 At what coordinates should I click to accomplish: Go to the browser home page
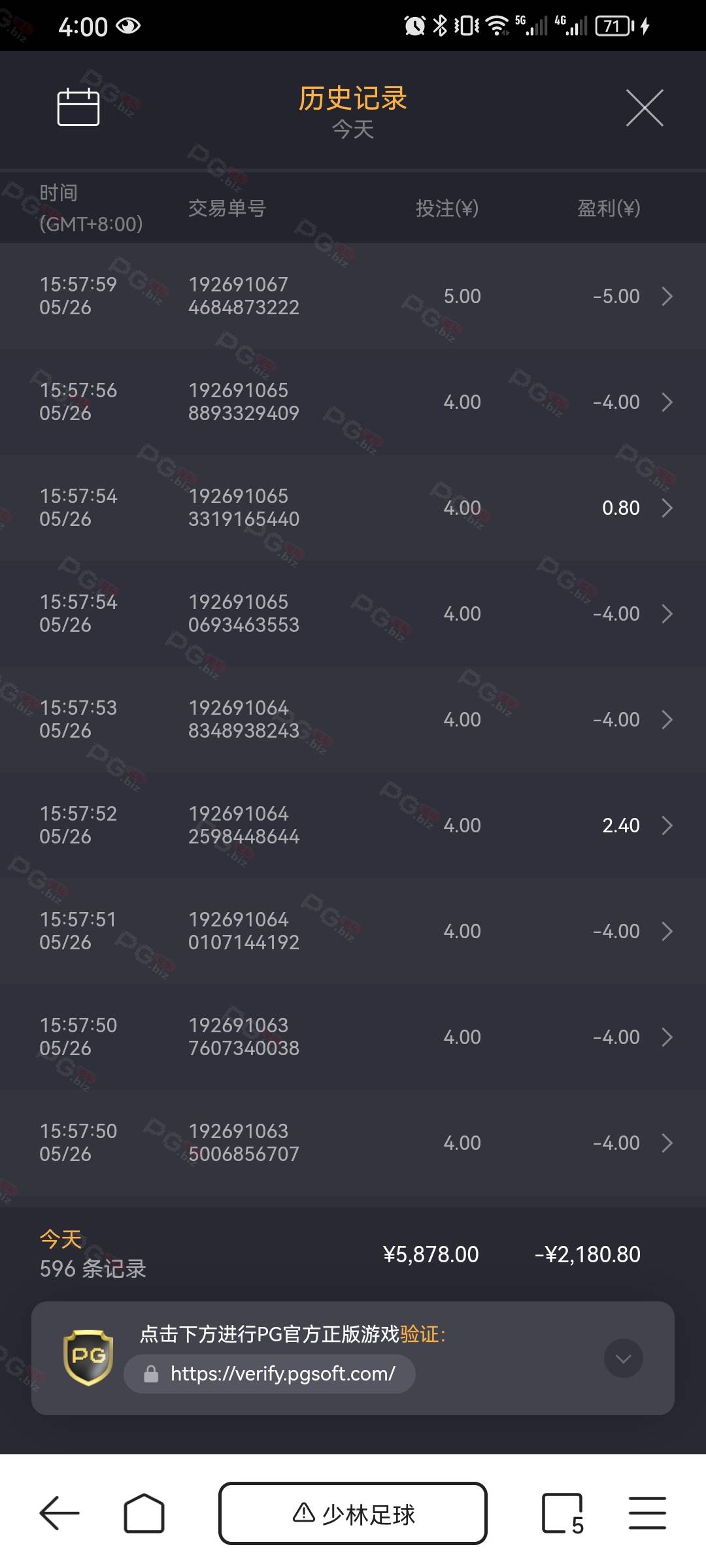(x=144, y=1513)
